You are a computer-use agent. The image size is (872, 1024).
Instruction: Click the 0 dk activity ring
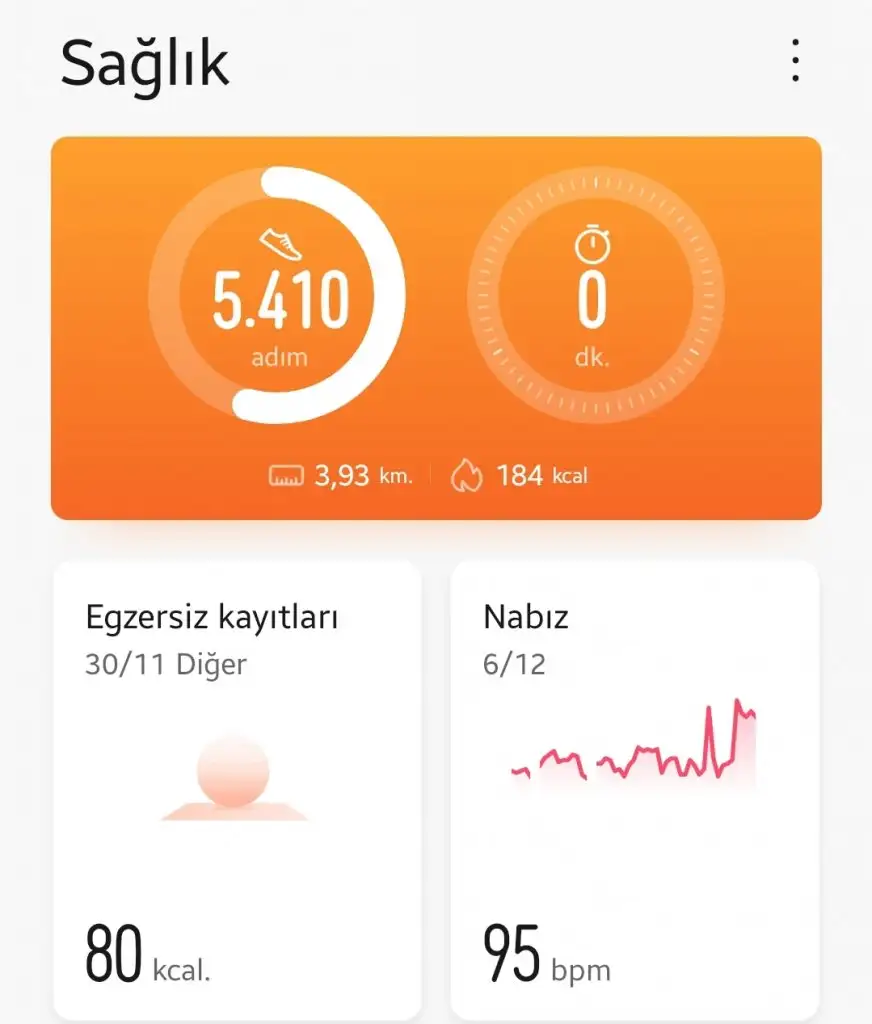(595, 297)
